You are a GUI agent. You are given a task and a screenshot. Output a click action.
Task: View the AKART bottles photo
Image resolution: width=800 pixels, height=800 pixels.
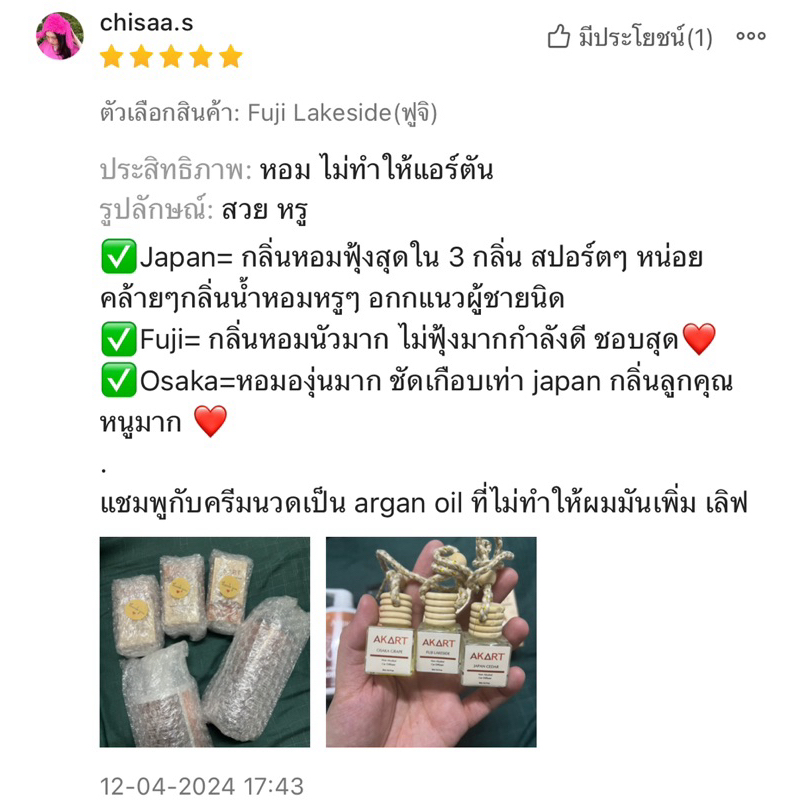pos(431,642)
